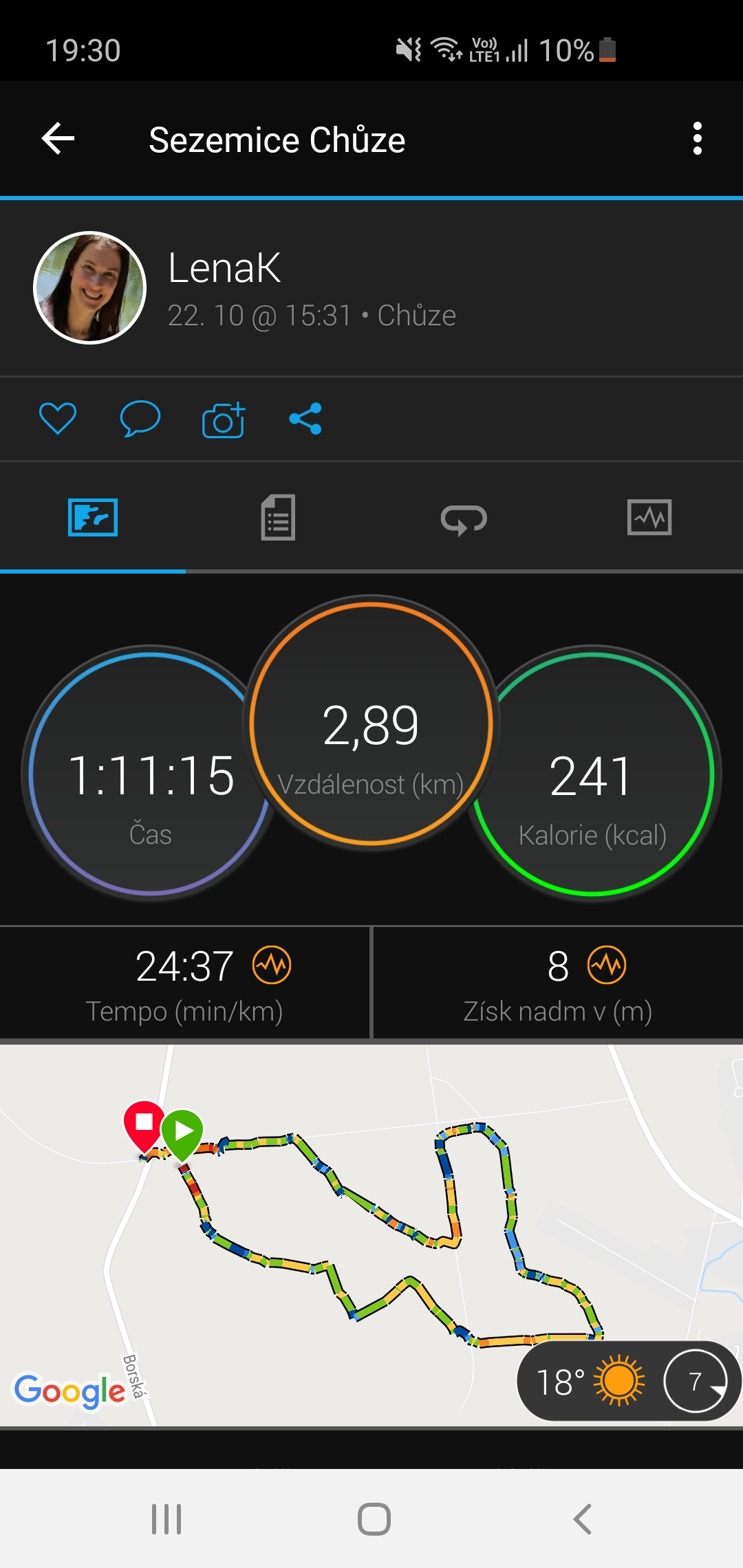This screenshot has height=1568, width=743.
Task: Add a photo with the camera icon
Action: point(224,420)
